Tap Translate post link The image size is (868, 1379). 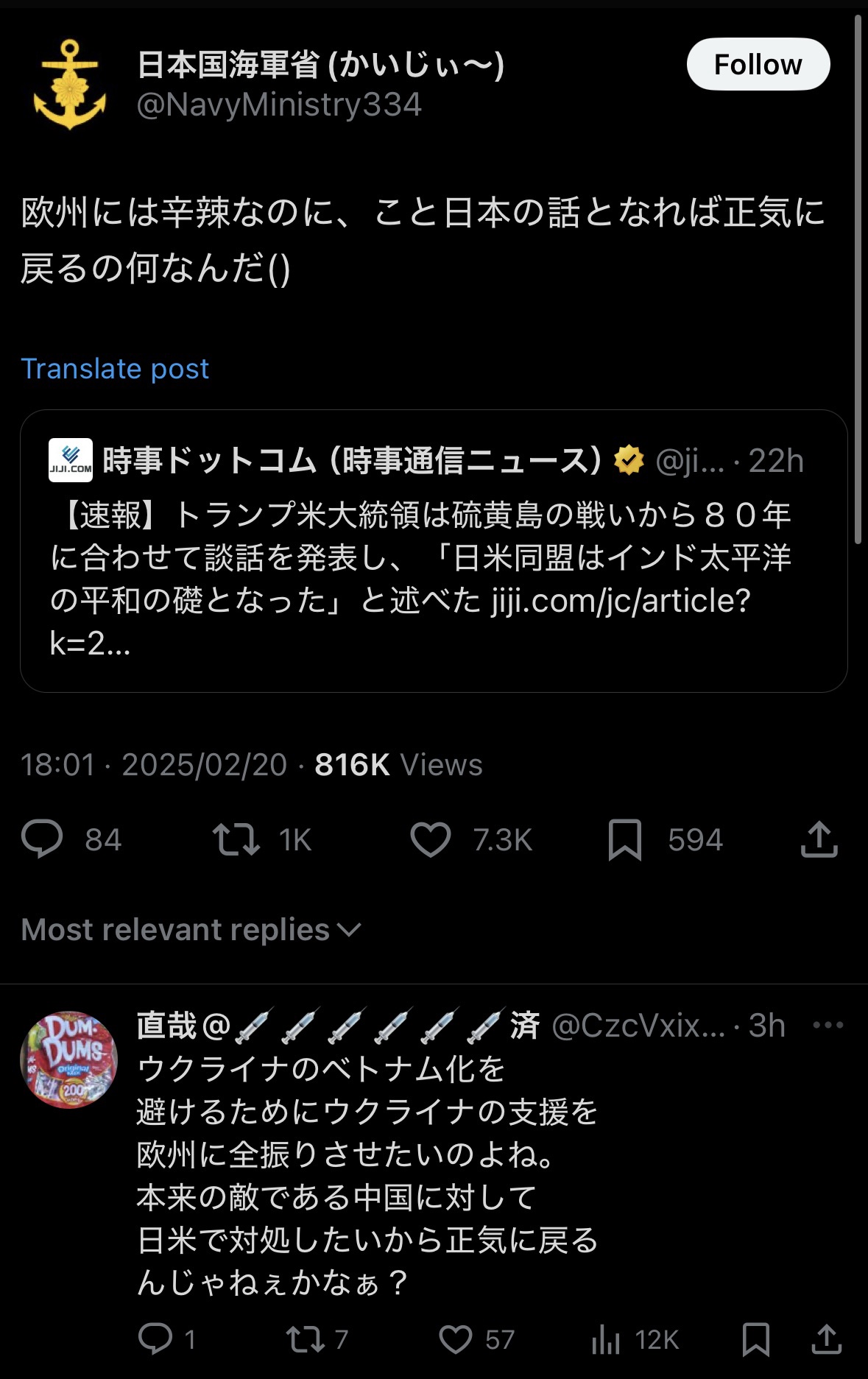[x=115, y=368]
